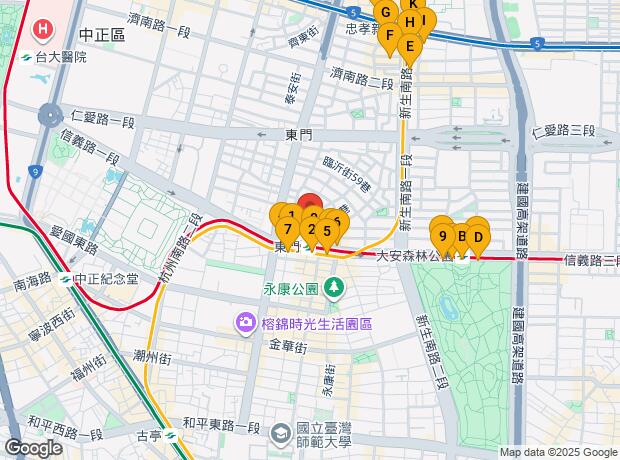Tap the map pin labeled 9
Image resolution: width=620 pixels, height=460 pixels.
[x=441, y=235]
